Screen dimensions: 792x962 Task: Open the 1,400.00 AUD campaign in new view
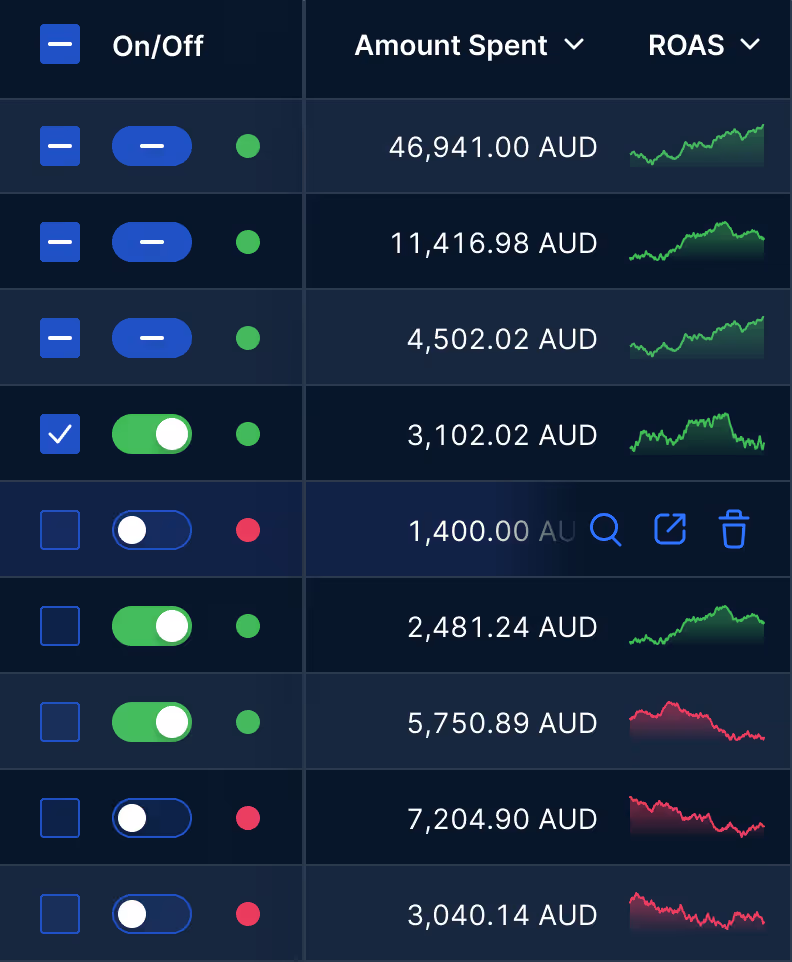point(670,530)
